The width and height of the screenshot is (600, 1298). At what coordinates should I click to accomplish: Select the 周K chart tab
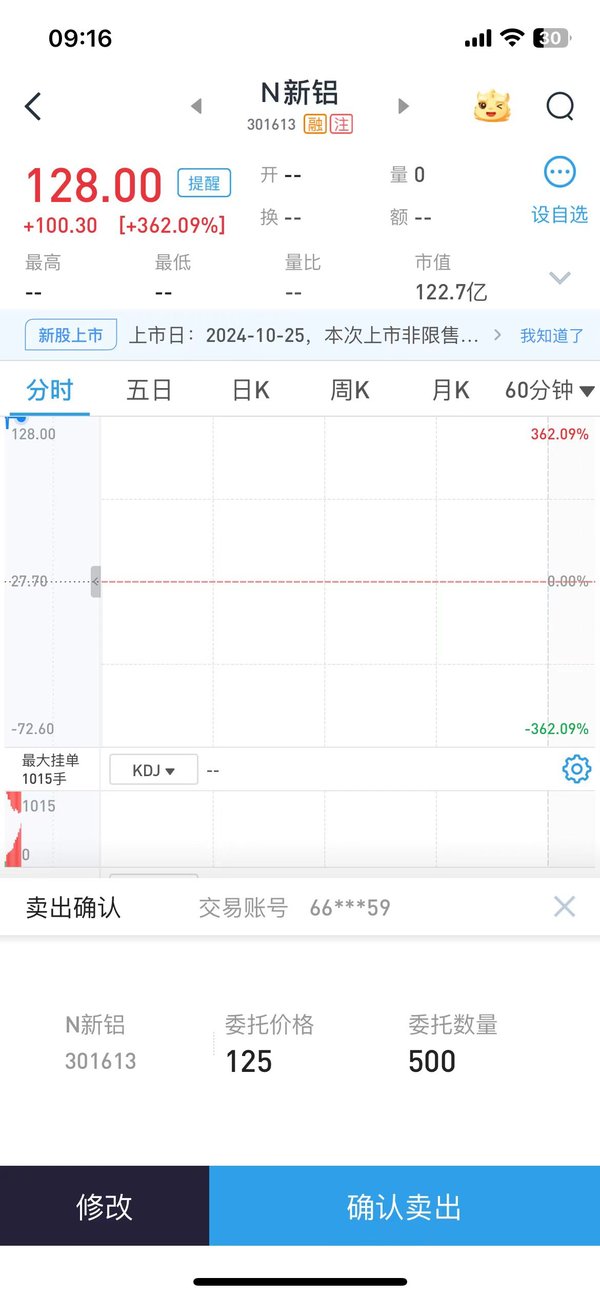pyautogui.click(x=350, y=390)
